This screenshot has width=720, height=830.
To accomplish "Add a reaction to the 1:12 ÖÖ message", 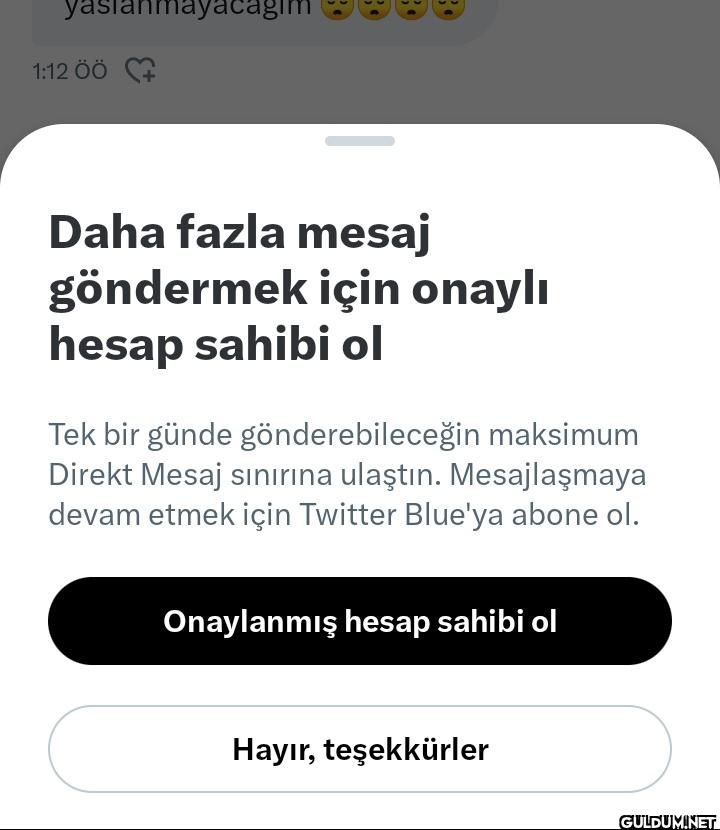I will 140,70.
